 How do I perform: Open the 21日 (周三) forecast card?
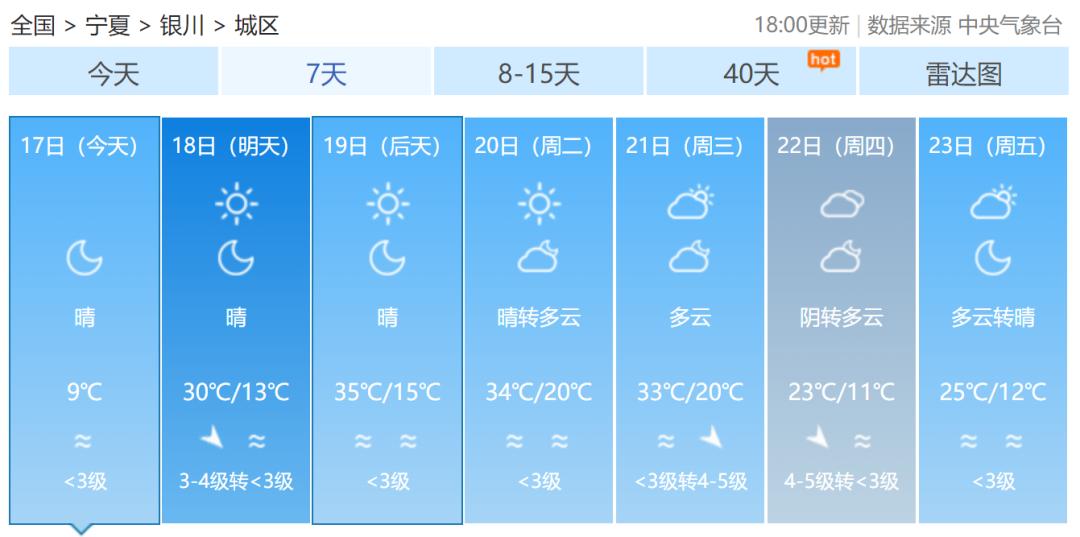pyautogui.click(x=690, y=320)
